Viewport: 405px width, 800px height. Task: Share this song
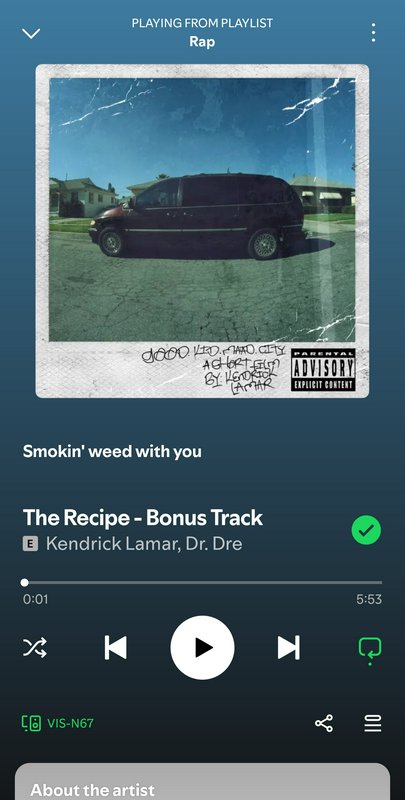[324, 723]
